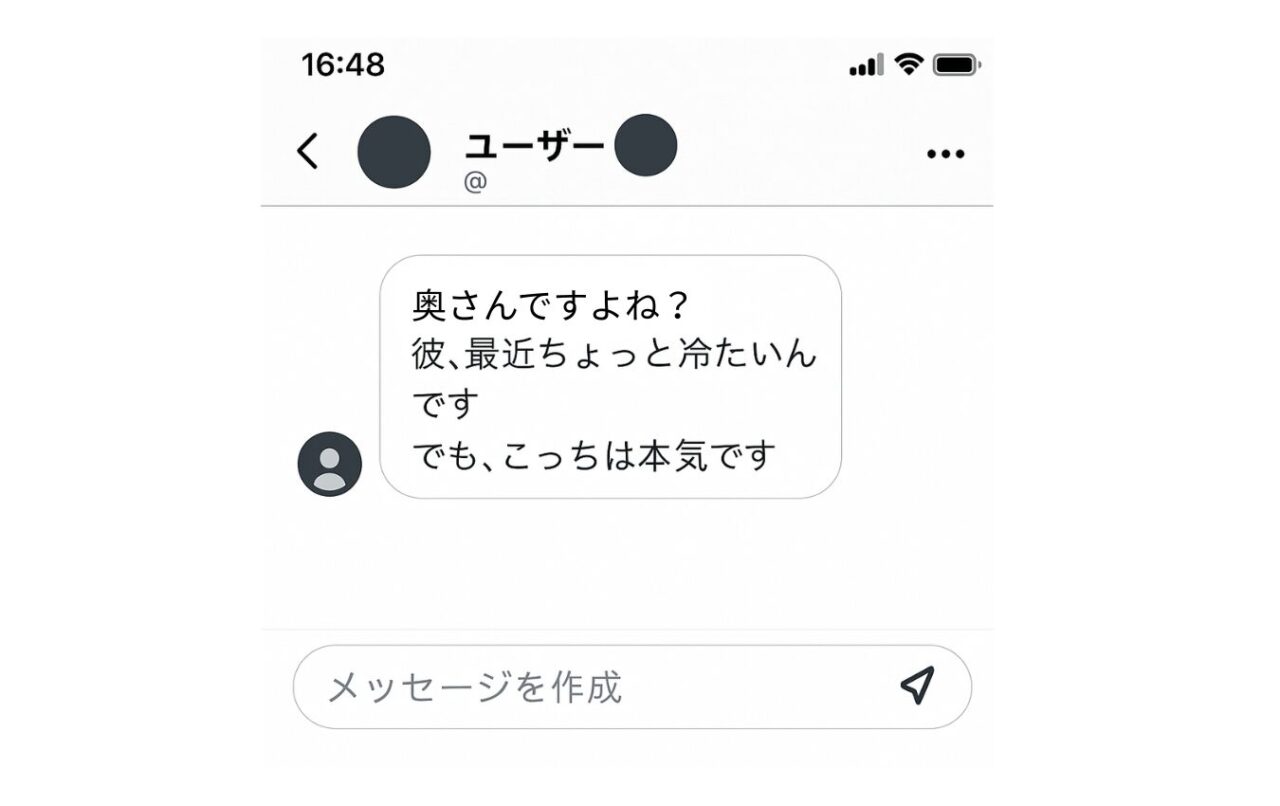Send the message with the paper-plane icon
This screenshot has width=1280, height=806.
(x=916, y=685)
